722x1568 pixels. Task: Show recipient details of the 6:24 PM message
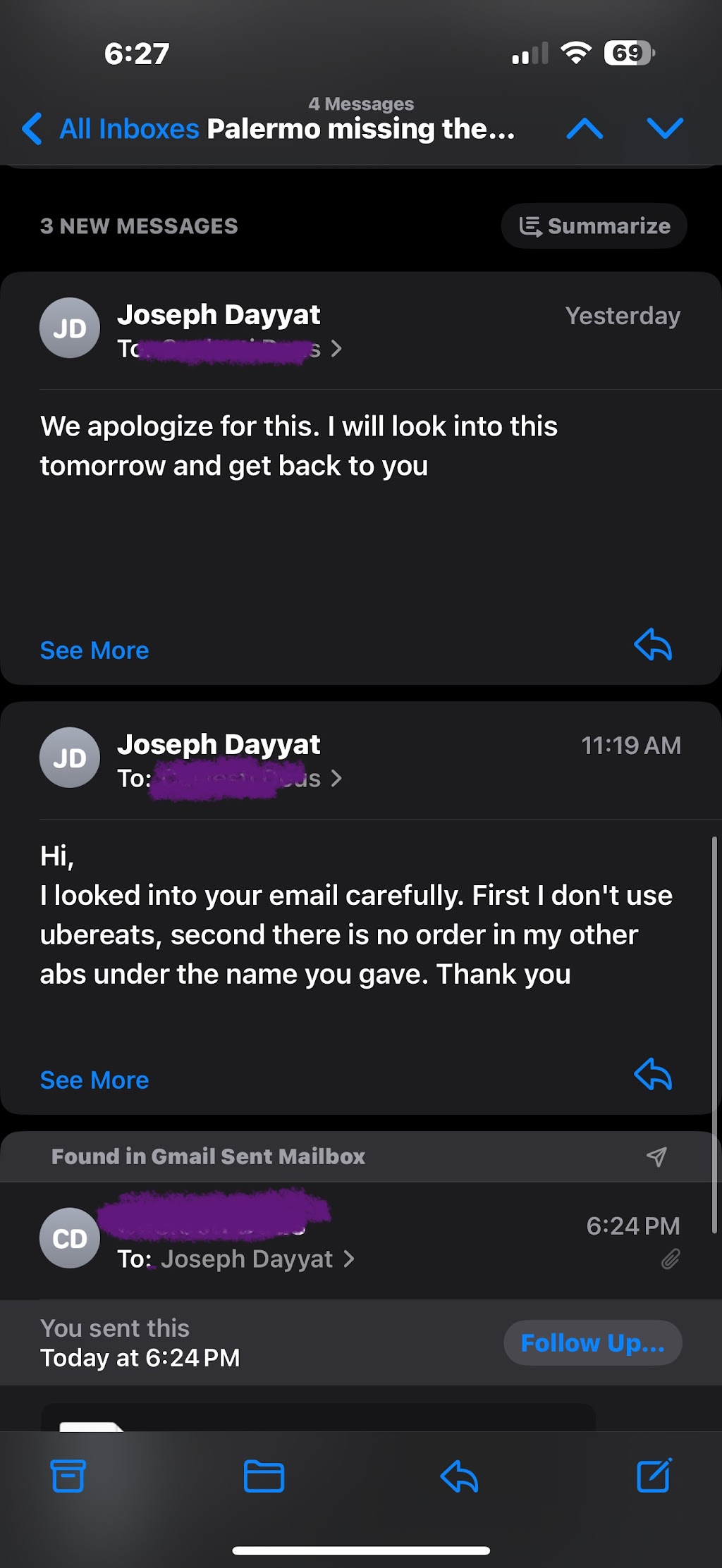pos(236,1259)
